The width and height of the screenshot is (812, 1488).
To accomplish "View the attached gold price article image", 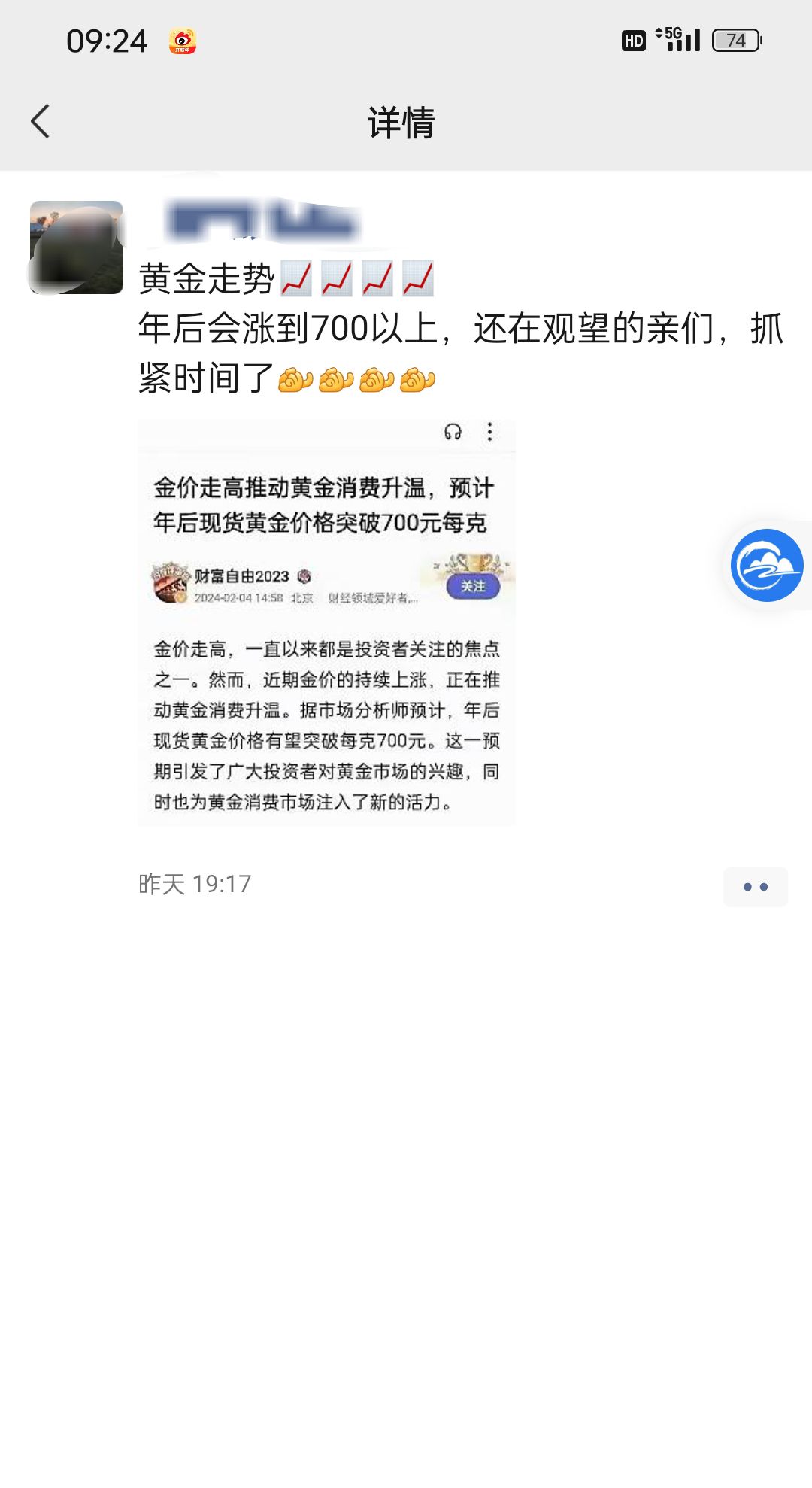I will pyautogui.click(x=326, y=623).
